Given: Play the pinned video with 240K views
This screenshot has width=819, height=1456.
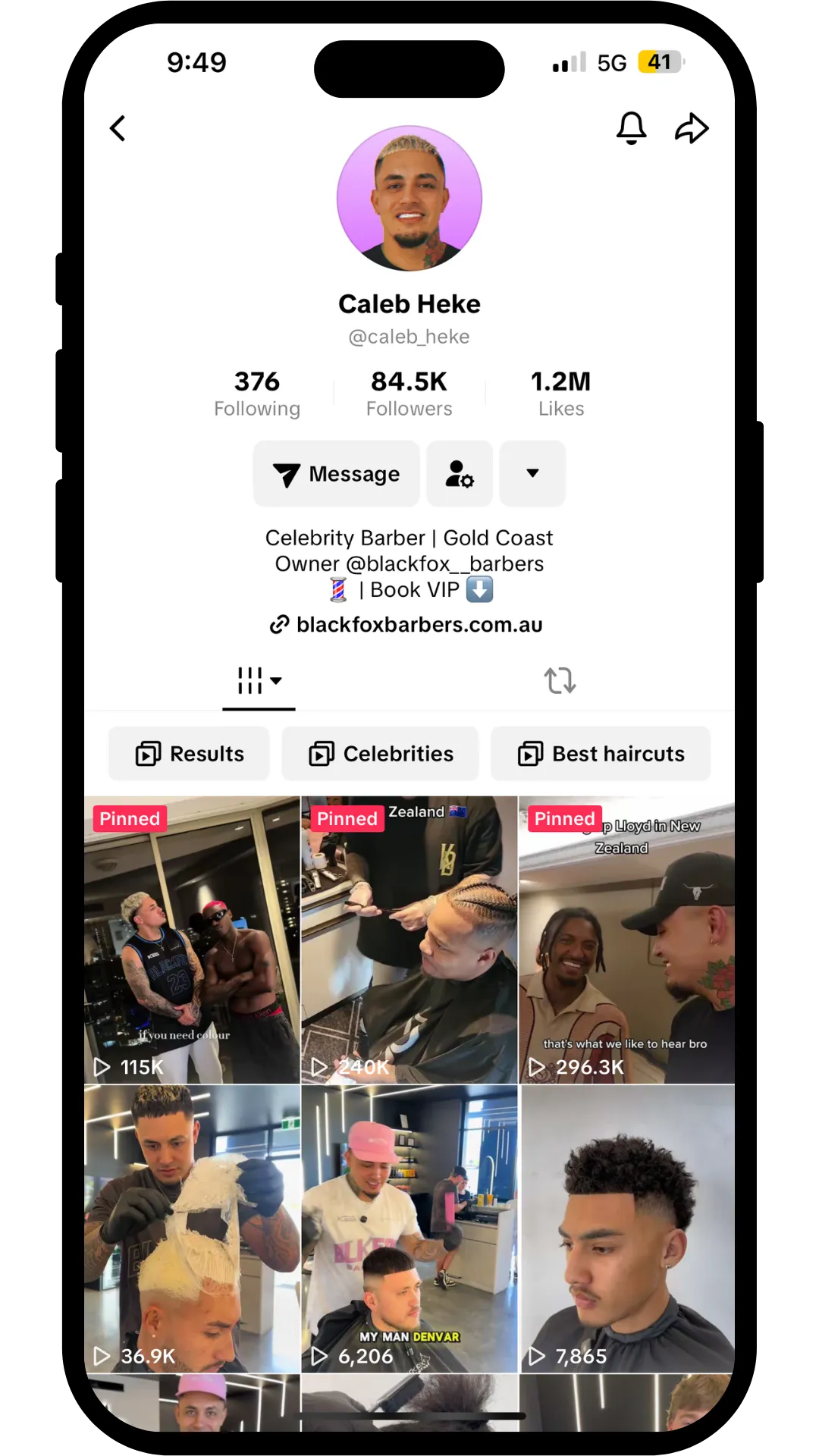Looking at the screenshot, I should click(x=409, y=940).
